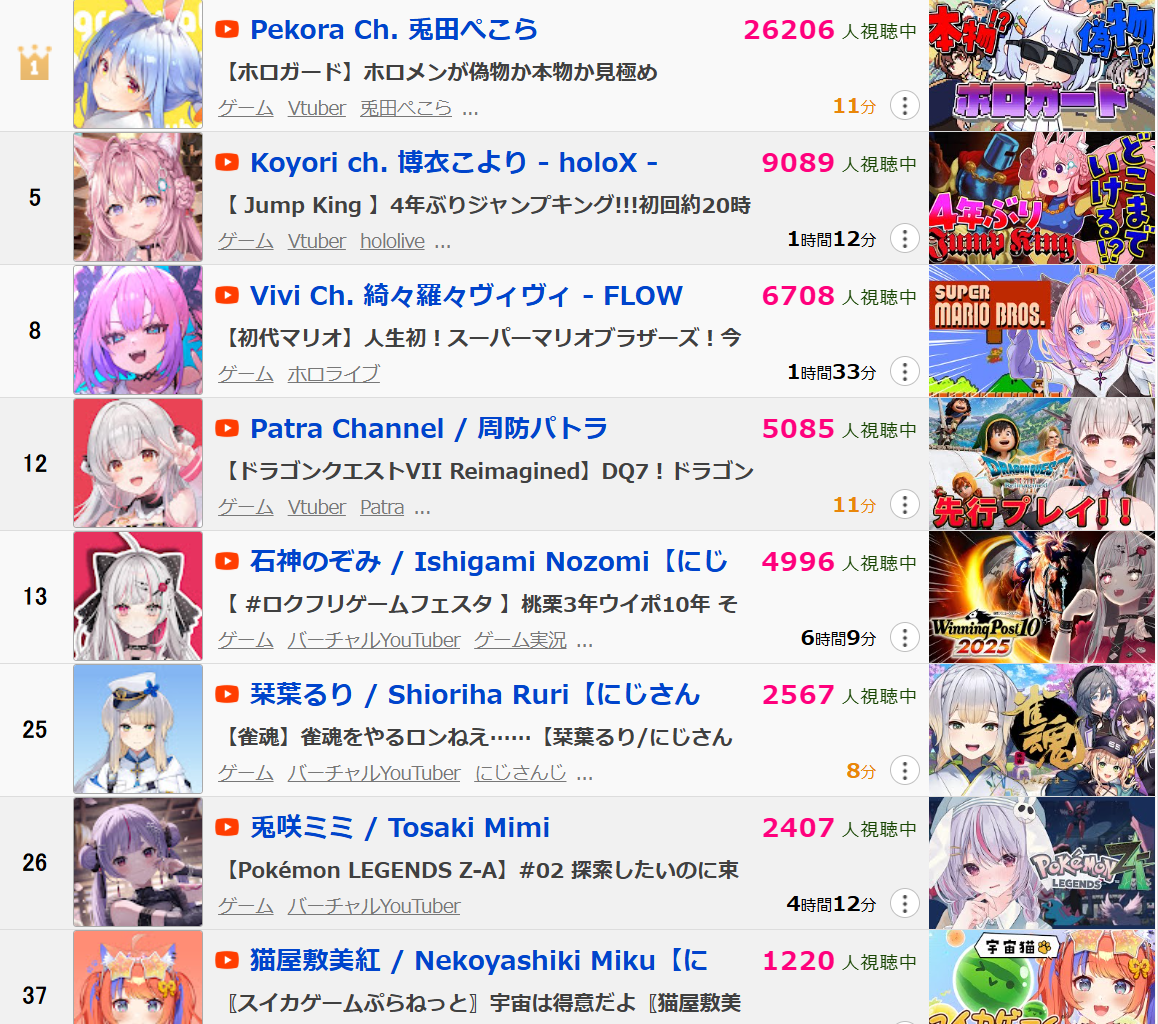
Task: Tap the ホロガード stream thumbnail
Action: click(x=1043, y=66)
